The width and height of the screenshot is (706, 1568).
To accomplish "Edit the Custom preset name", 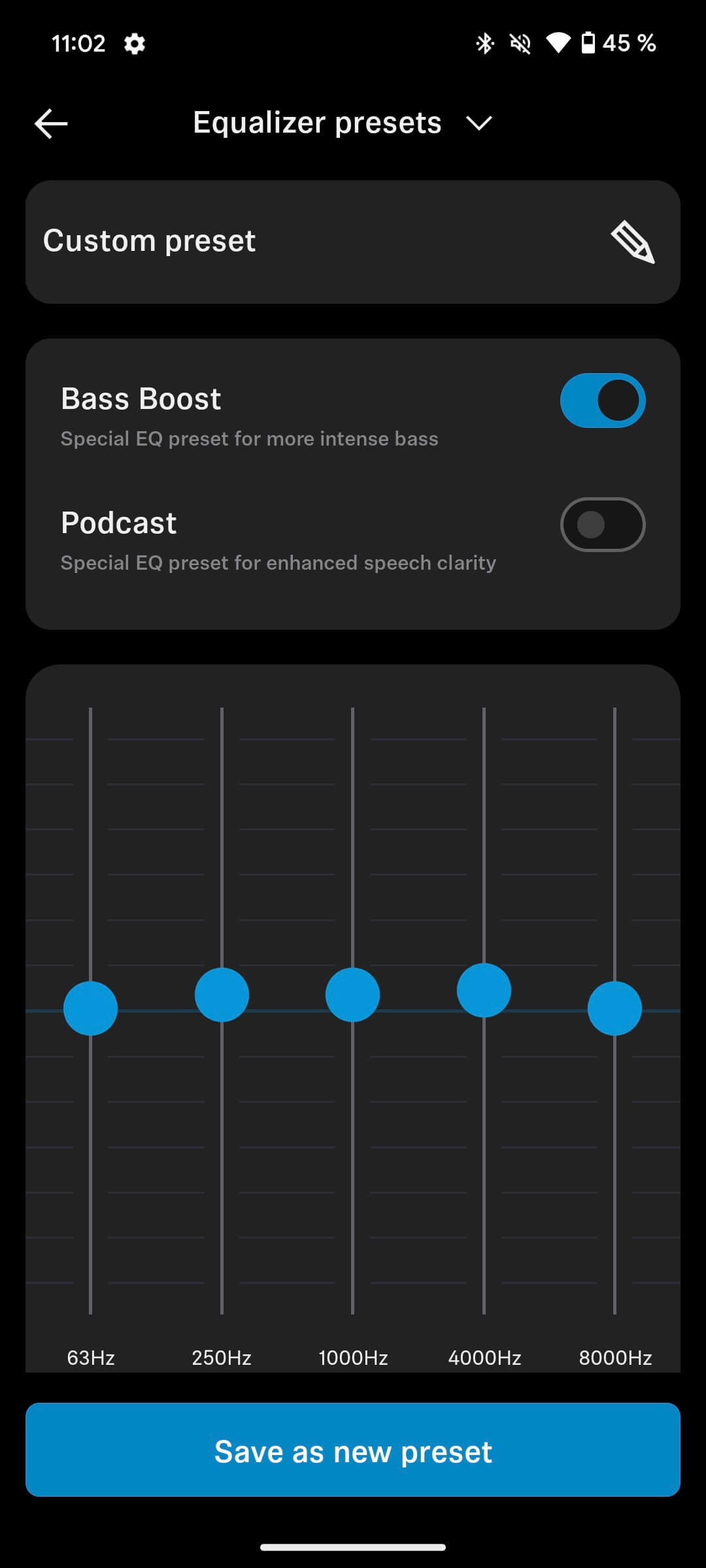I will coord(632,242).
